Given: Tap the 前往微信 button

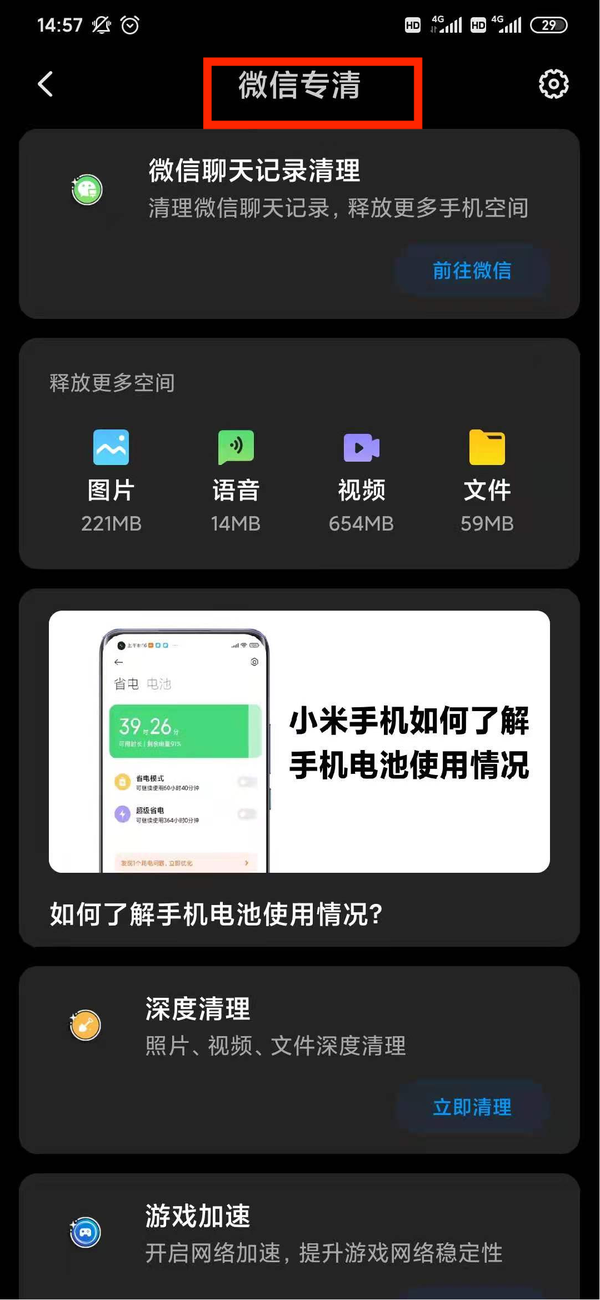Looking at the screenshot, I should coord(472,270).
